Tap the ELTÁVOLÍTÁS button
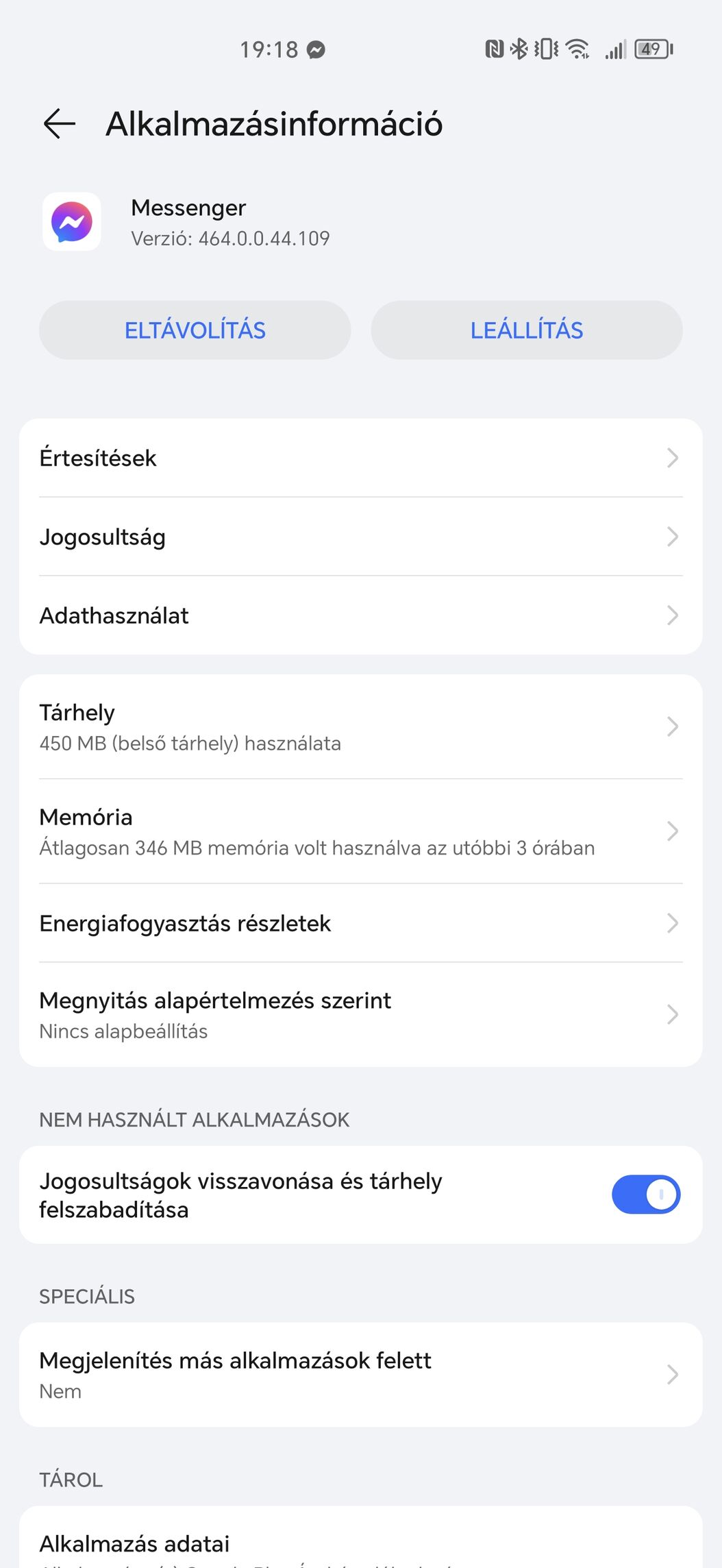The width and height of the screenshot is (722, 1568). (x=195, y=330)
